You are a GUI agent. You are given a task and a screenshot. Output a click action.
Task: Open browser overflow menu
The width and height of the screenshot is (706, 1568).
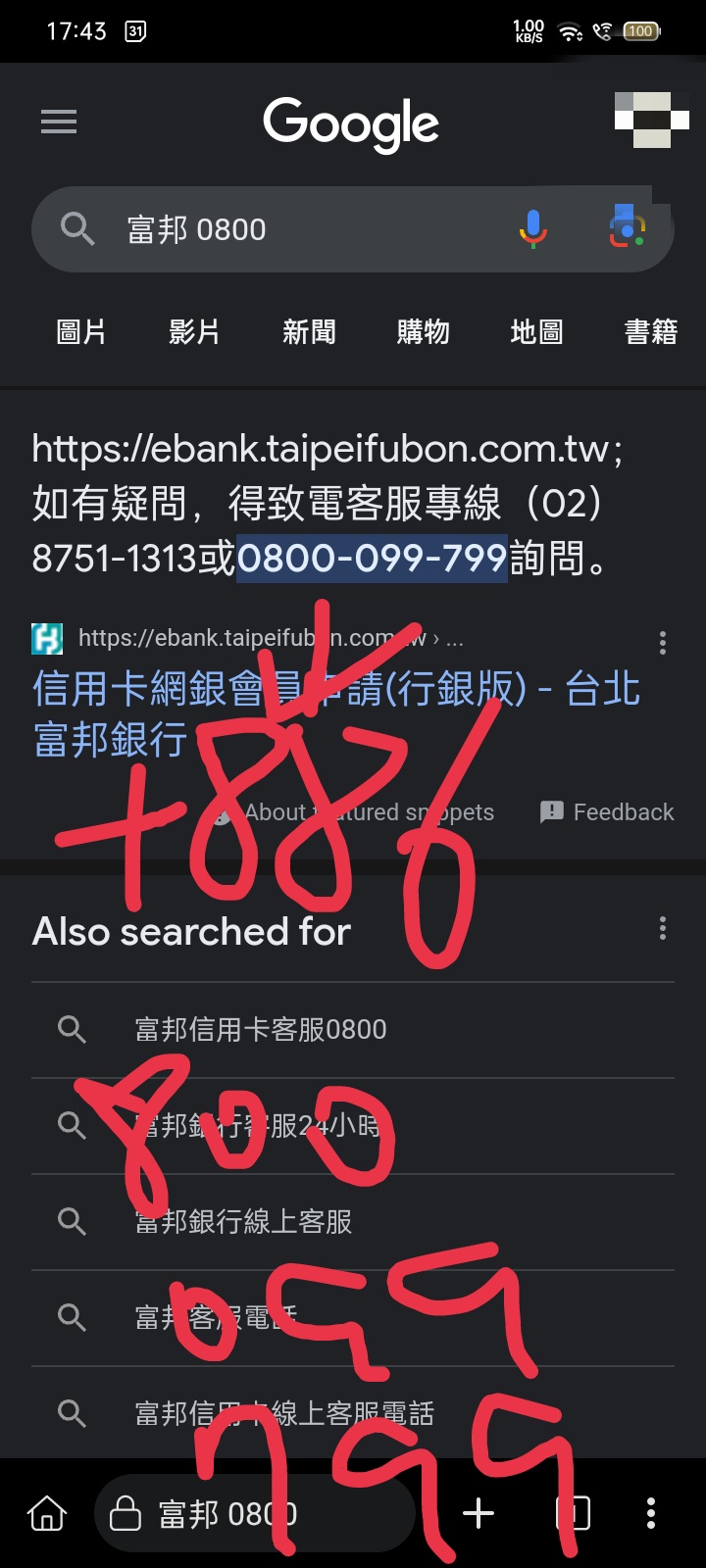(651, 1513)
